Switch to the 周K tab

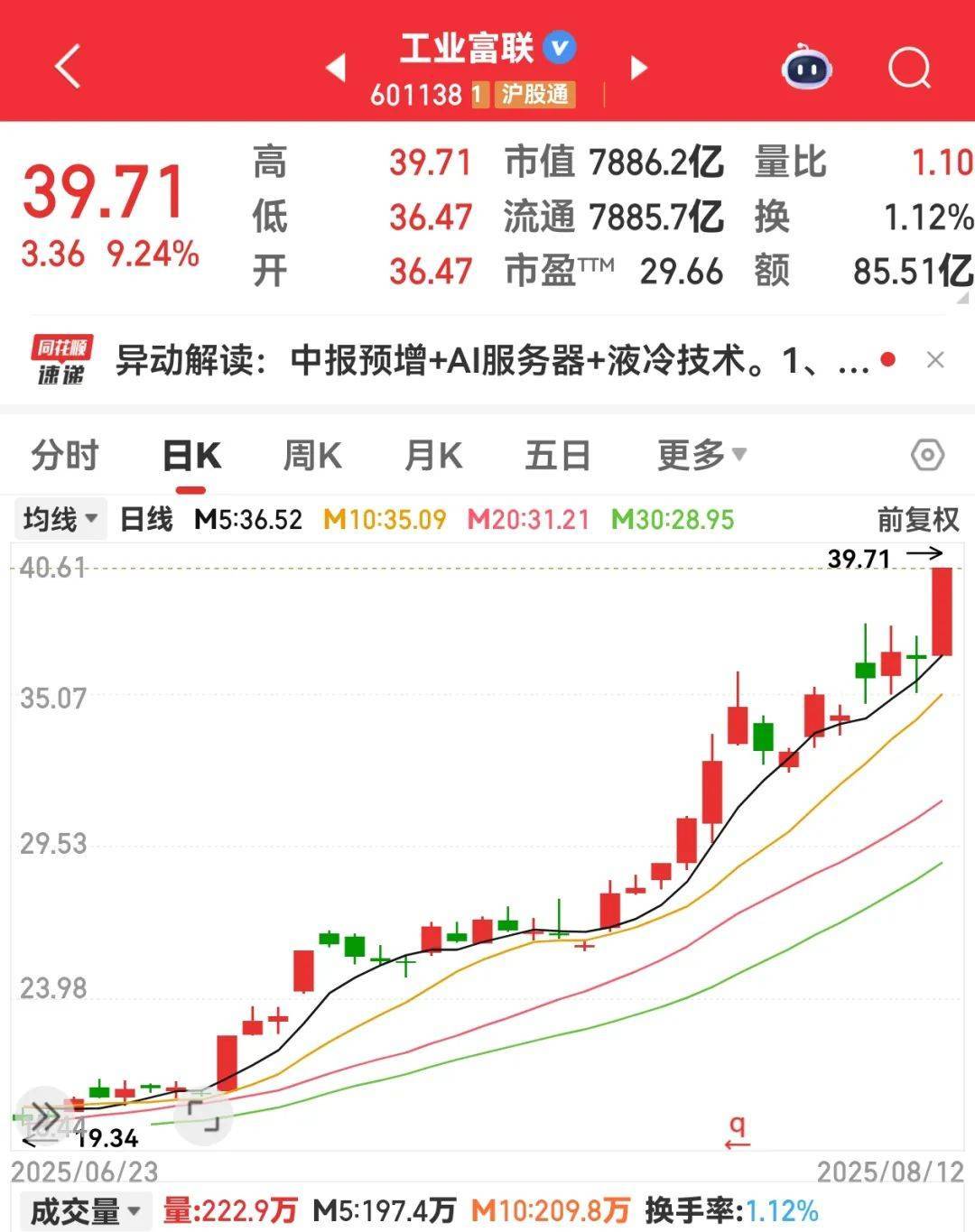311,456
